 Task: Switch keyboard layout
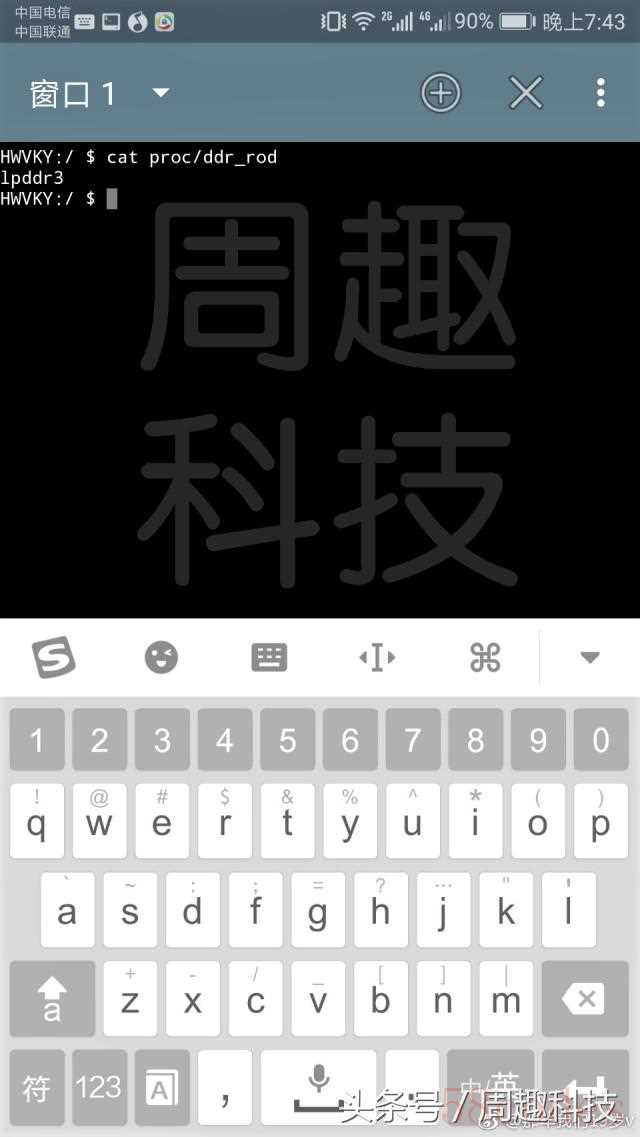[269, 657]
